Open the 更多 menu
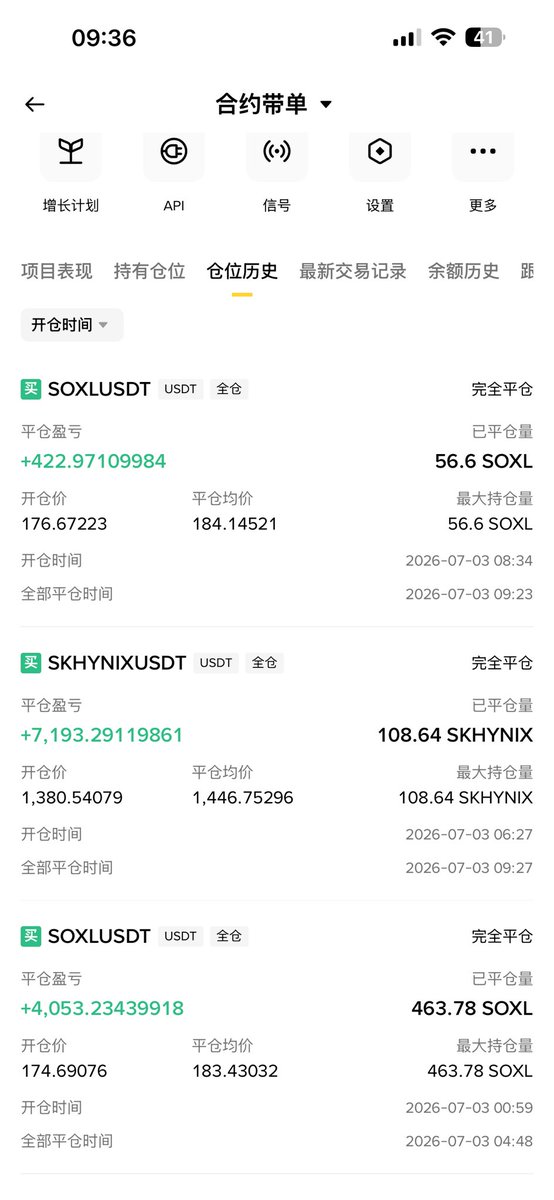Image resolution: width=554 pixels, height=1200 pixels. pos(483,174)
